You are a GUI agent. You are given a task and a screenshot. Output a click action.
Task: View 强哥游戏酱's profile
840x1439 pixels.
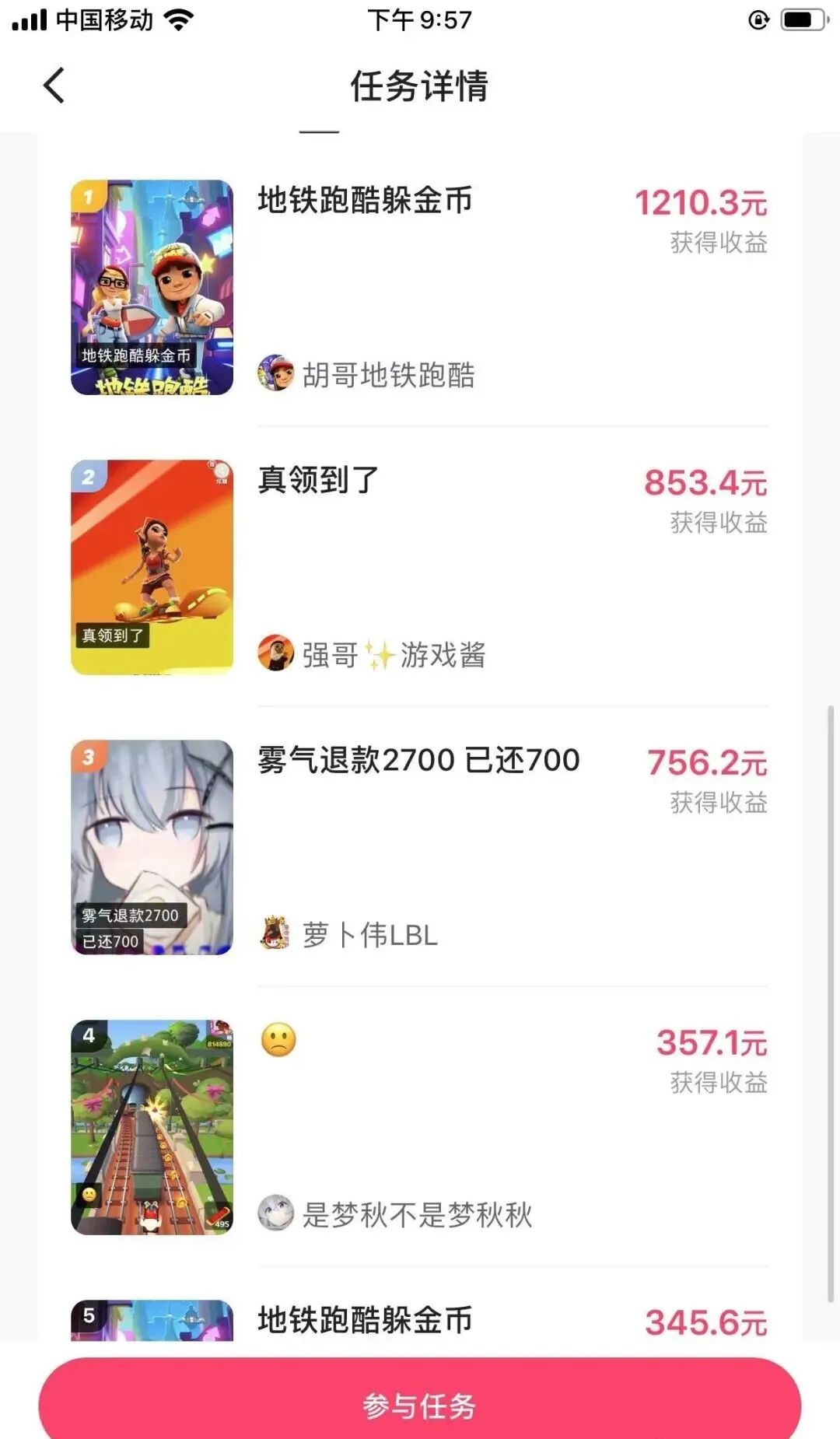pos(372,654)
